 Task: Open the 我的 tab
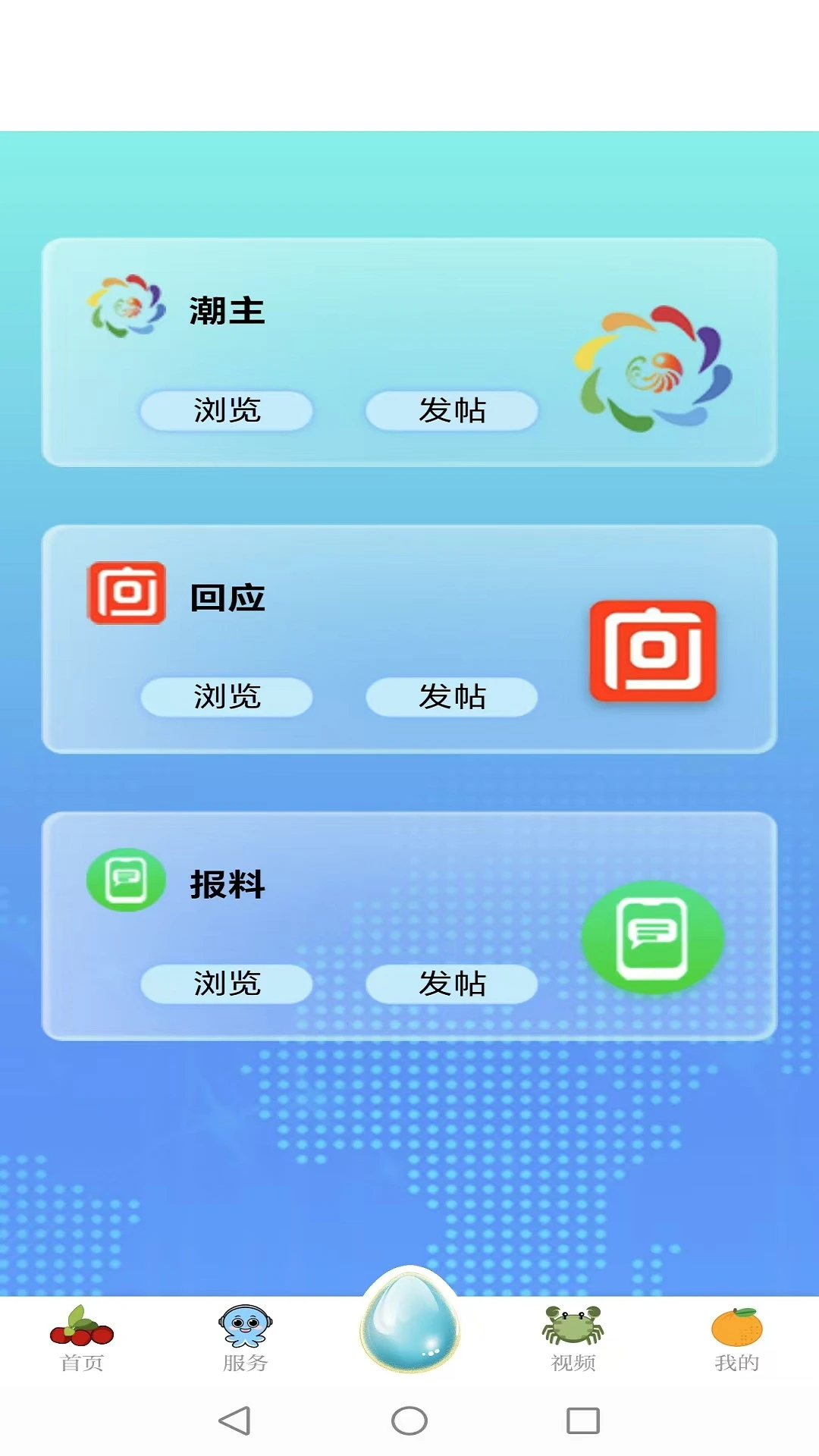(x=736, y=1340)
